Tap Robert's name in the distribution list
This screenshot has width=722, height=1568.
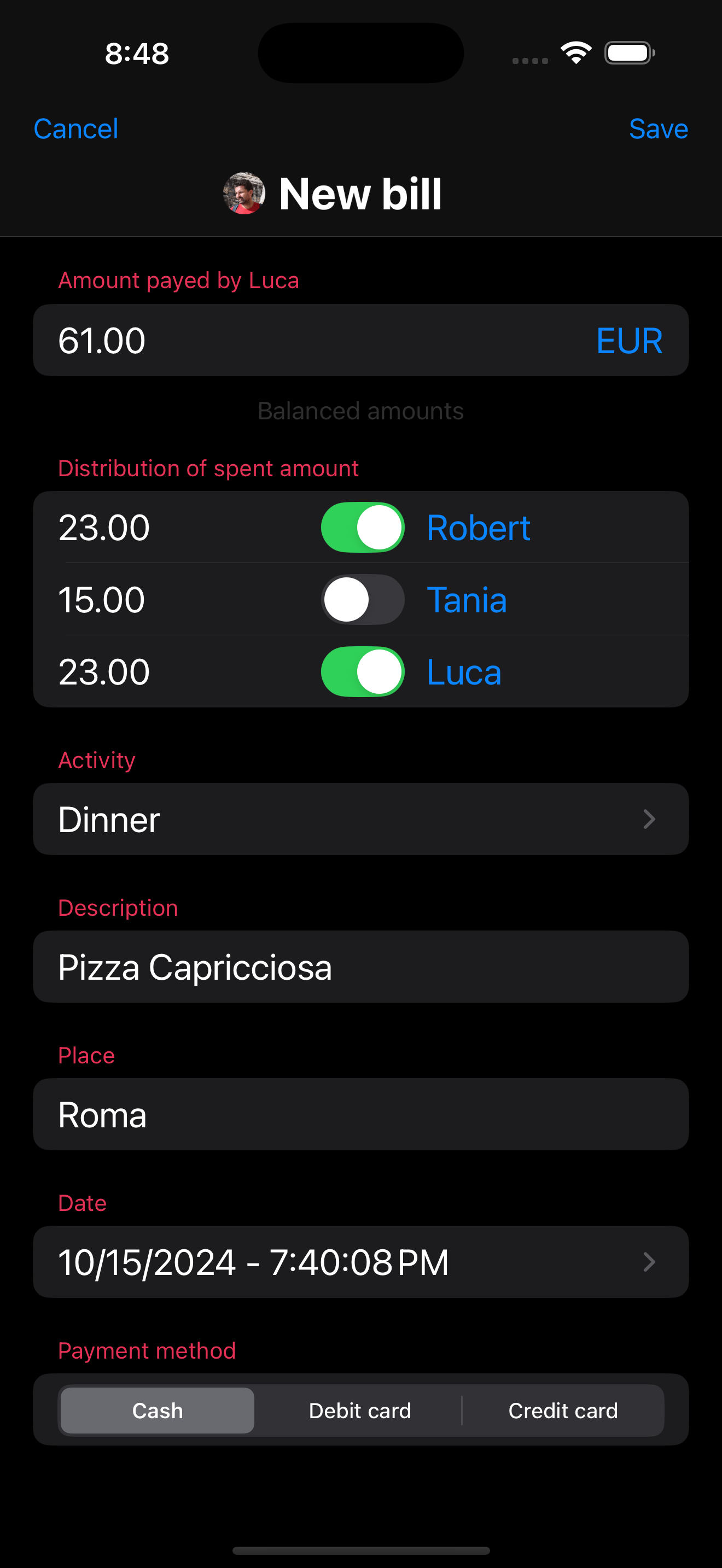pyautogui.click(x=479, y=527)
